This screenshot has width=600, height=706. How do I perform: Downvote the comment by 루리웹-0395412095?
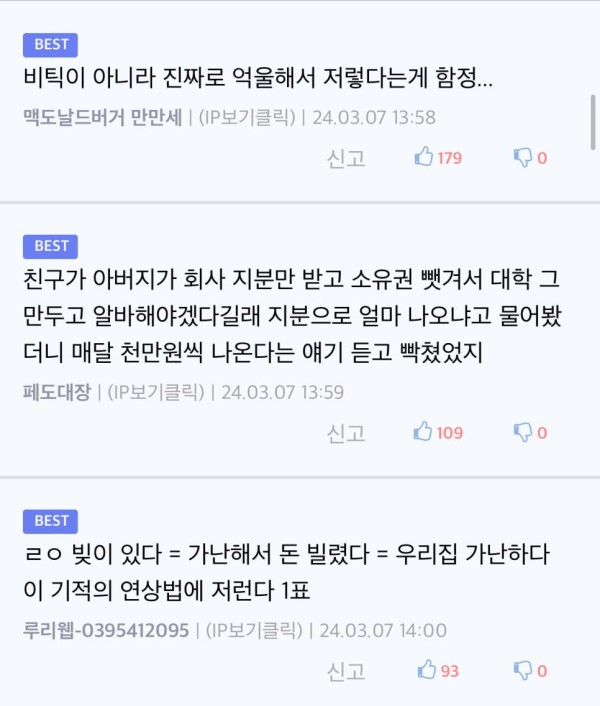click(x=529, y=671)
